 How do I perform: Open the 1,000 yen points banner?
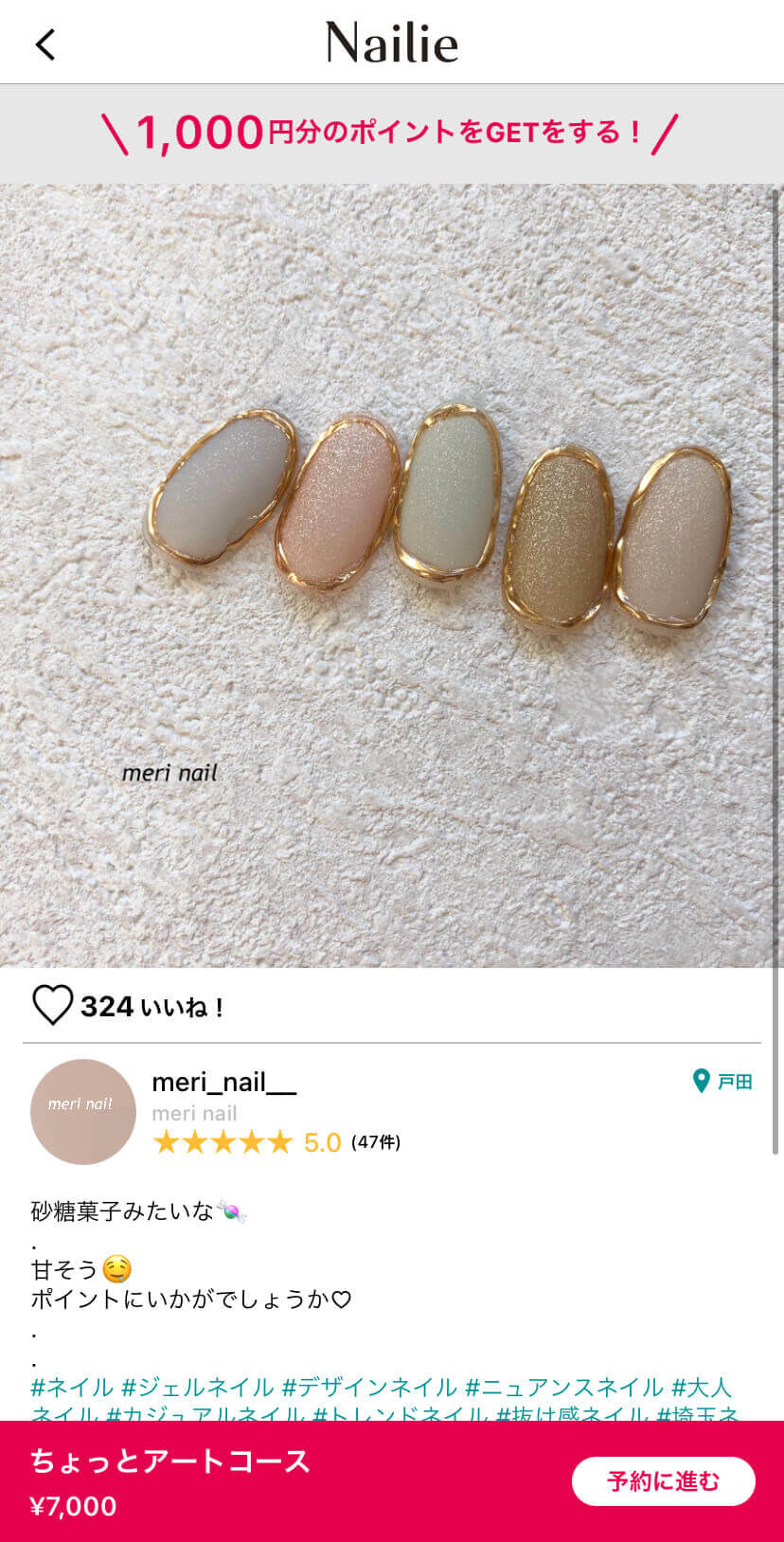coord(391,133)
